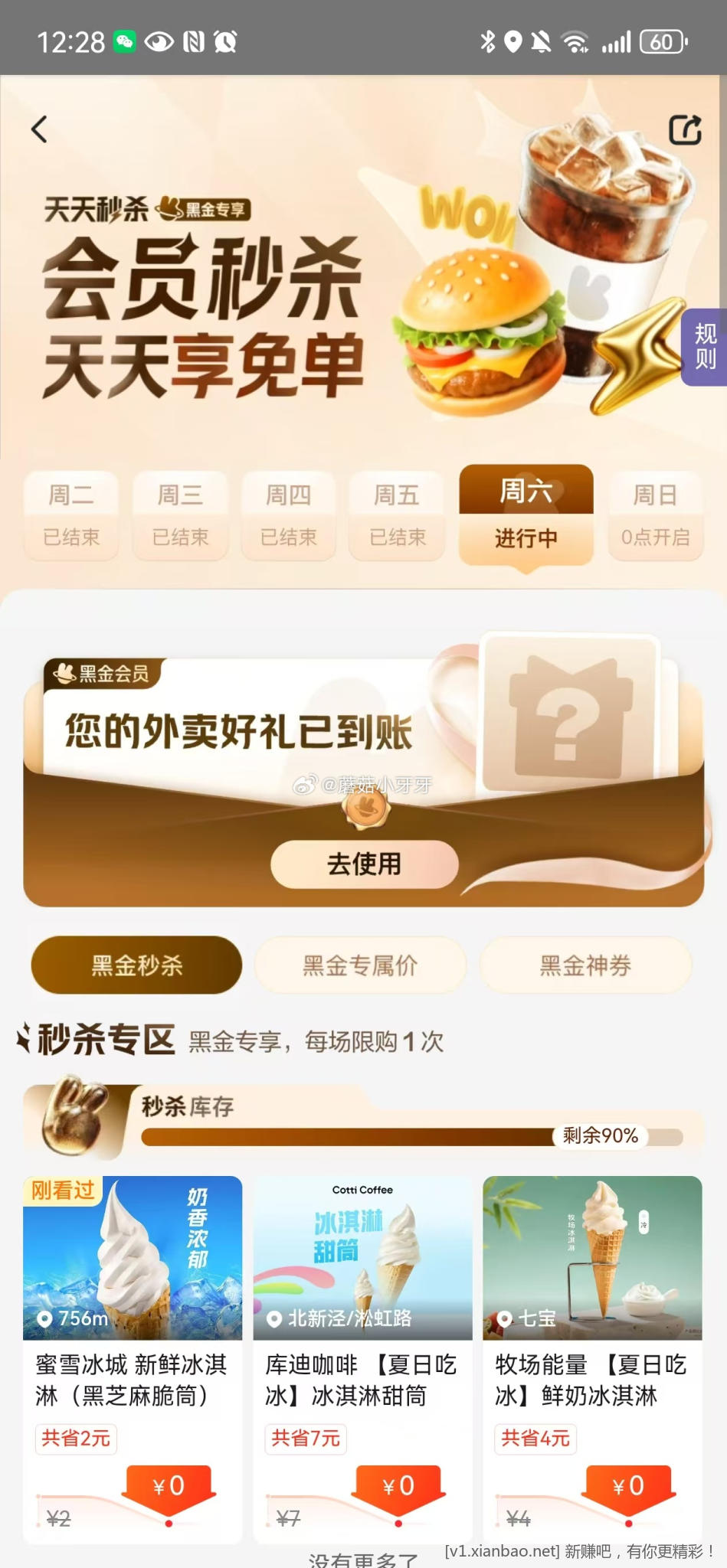Switch to the 周二 day tab
This screenshot has height=1568, width=727.
click(71, 515)
